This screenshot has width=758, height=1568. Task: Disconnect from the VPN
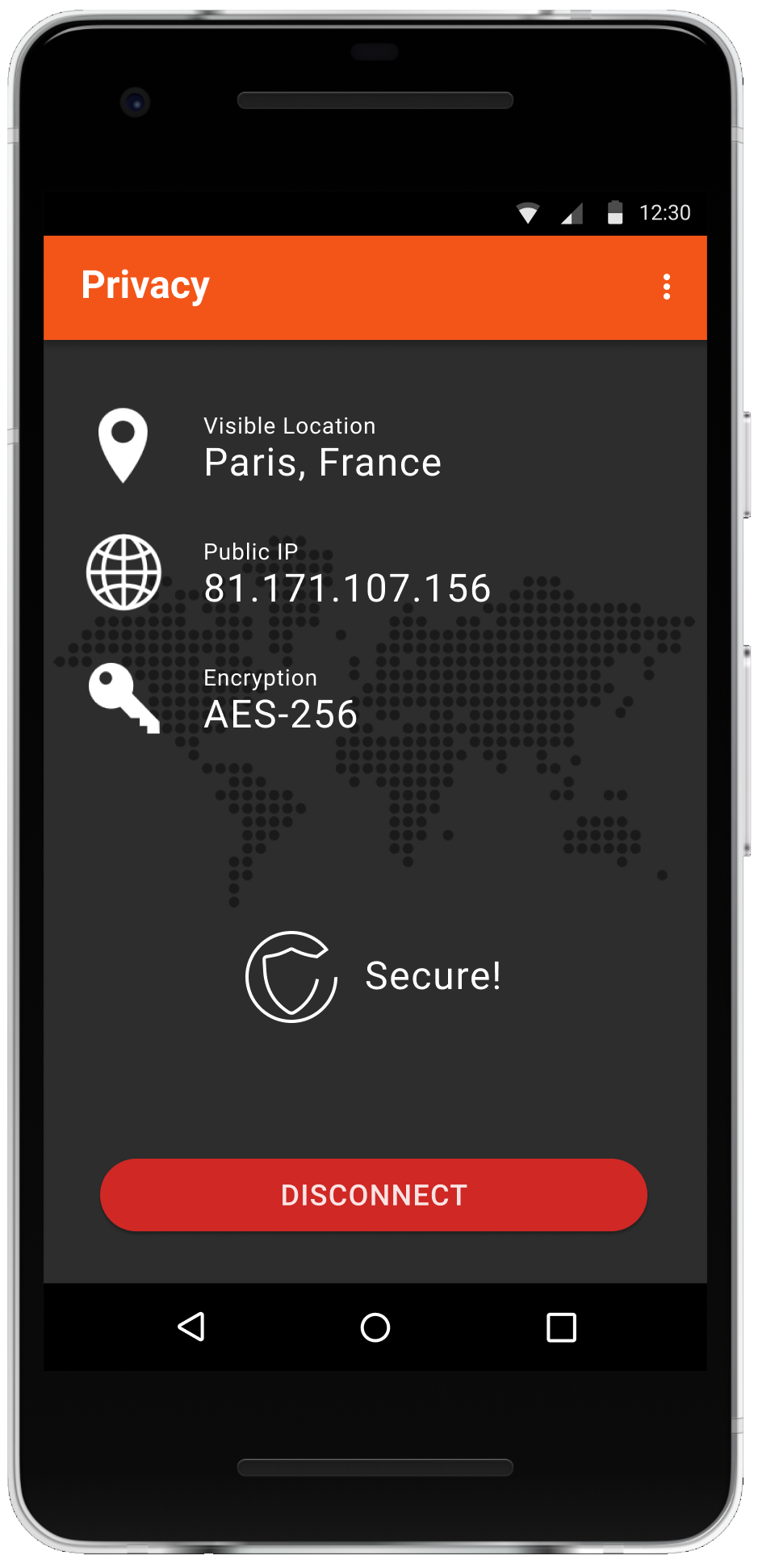click(x=373, y=1195)
